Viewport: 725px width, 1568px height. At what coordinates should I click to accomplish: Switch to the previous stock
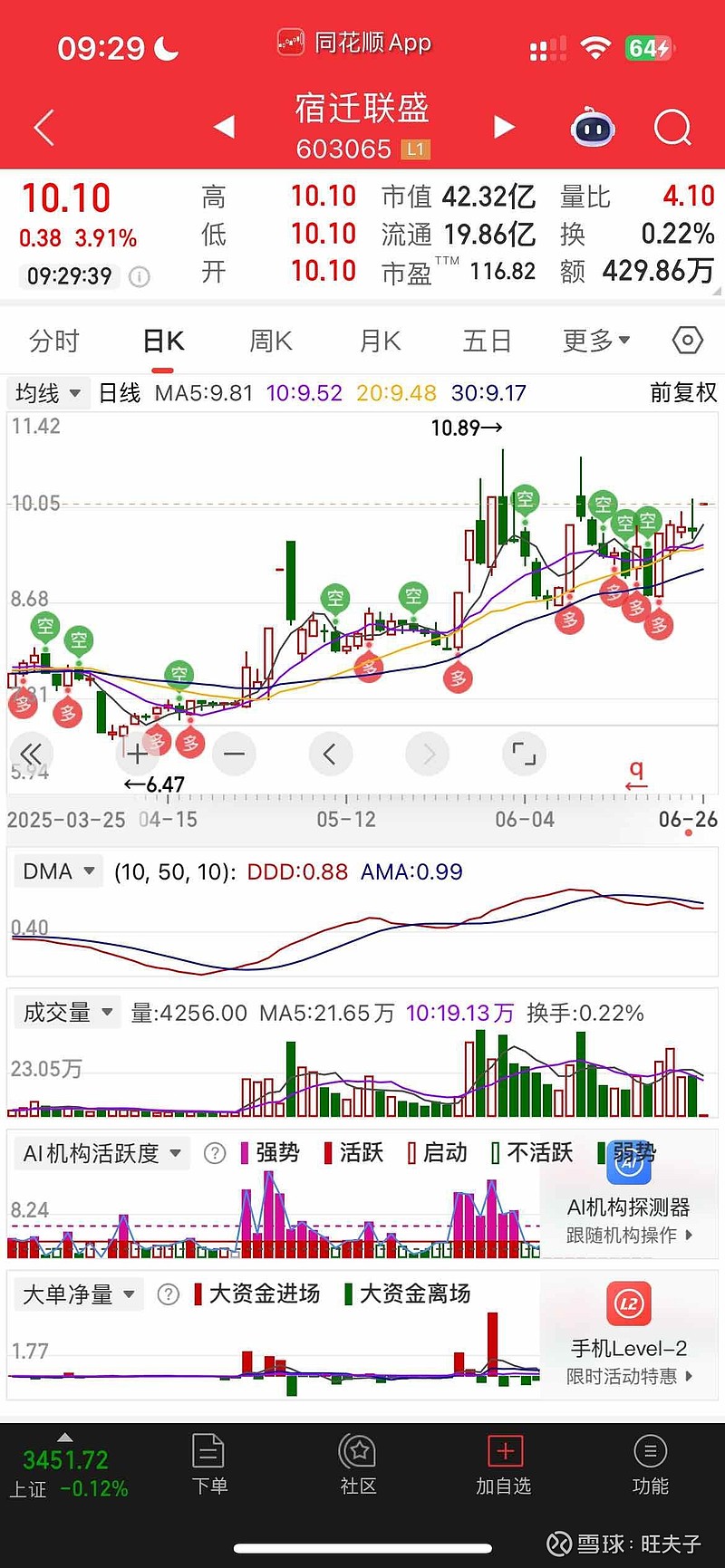pyautogui.click(x=224, y=127)
